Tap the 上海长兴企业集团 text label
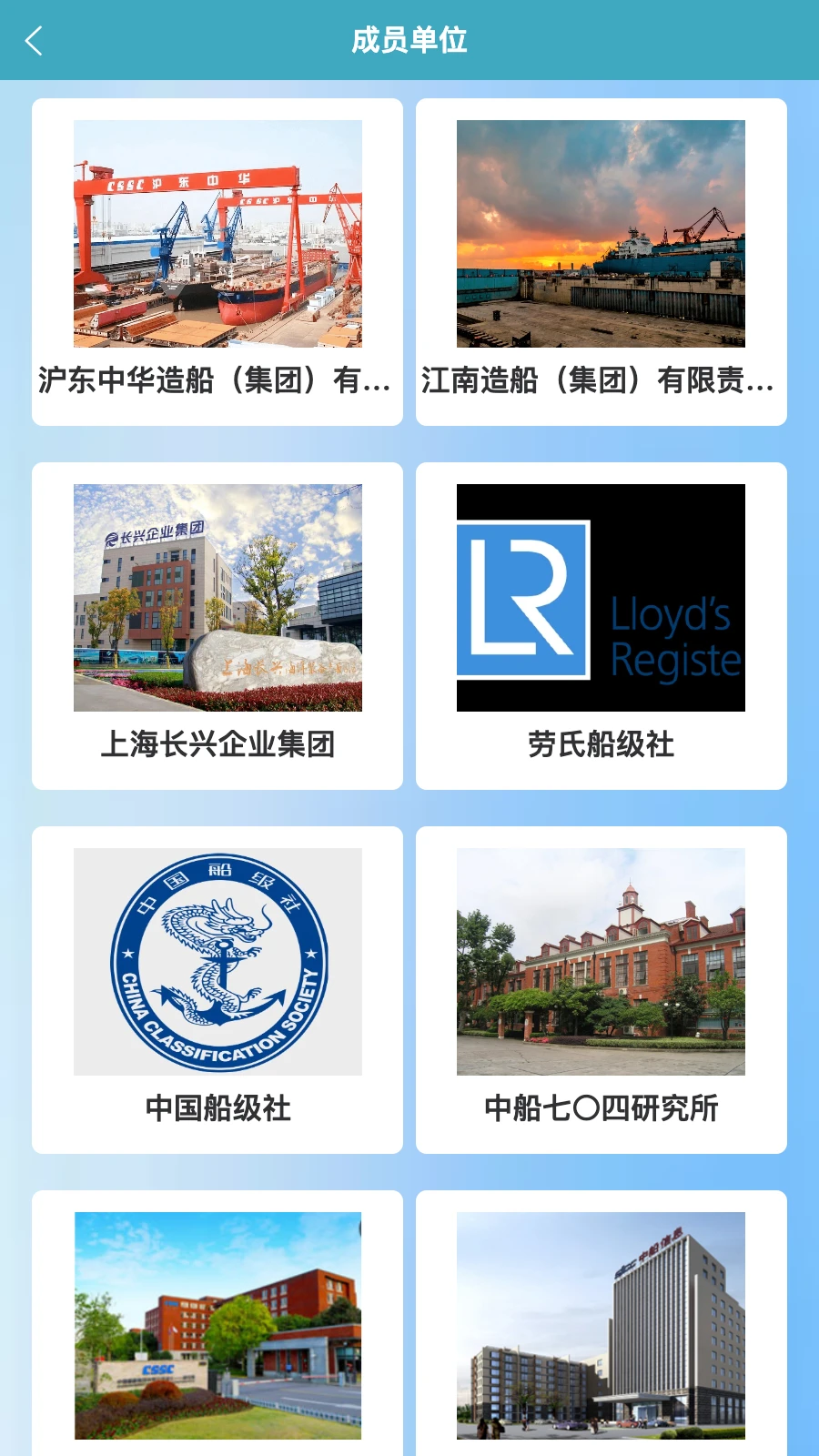This screenshot has height=1456, width=819. point(217,744)
